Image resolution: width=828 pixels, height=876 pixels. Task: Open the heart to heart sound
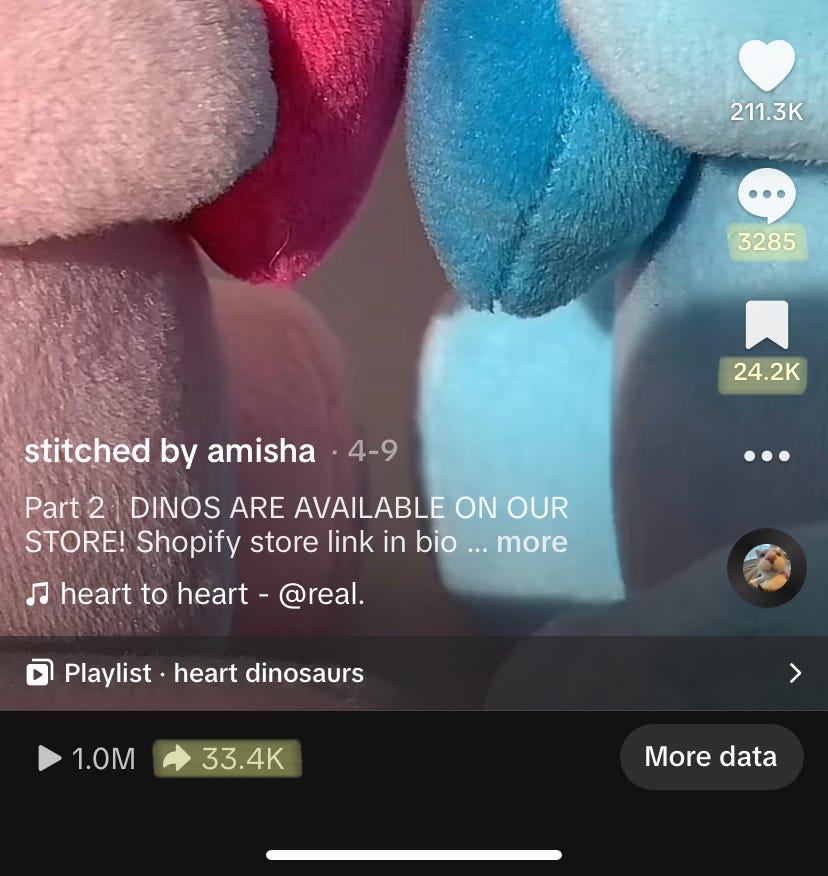click(195, 594)
